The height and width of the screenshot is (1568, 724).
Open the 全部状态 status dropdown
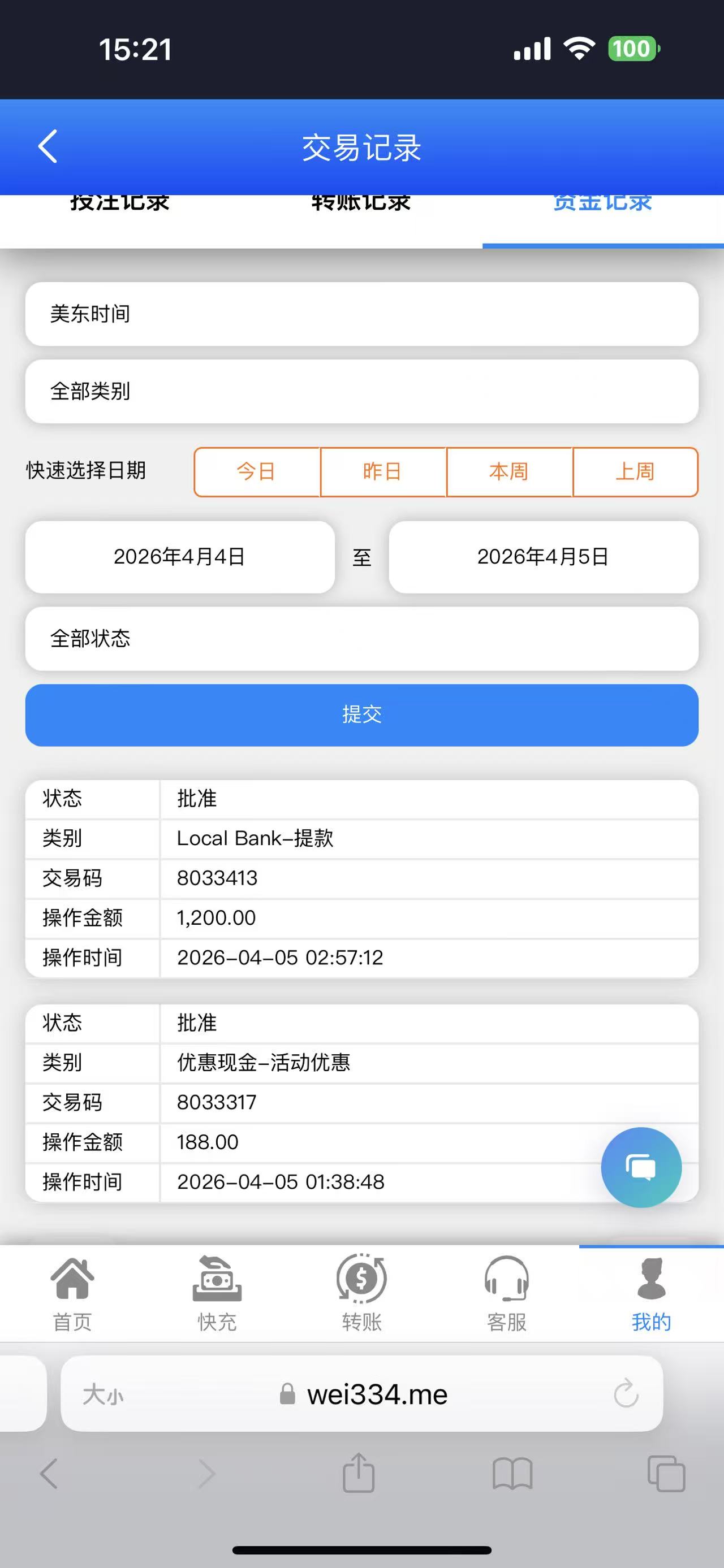[361, 639]
